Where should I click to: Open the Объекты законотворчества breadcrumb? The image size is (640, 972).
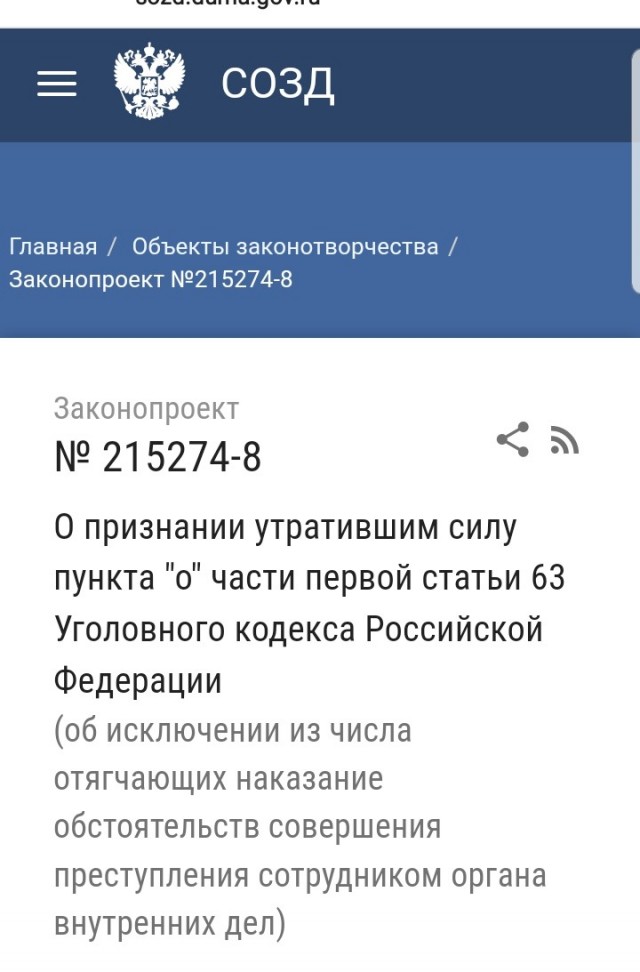[285, 246]
